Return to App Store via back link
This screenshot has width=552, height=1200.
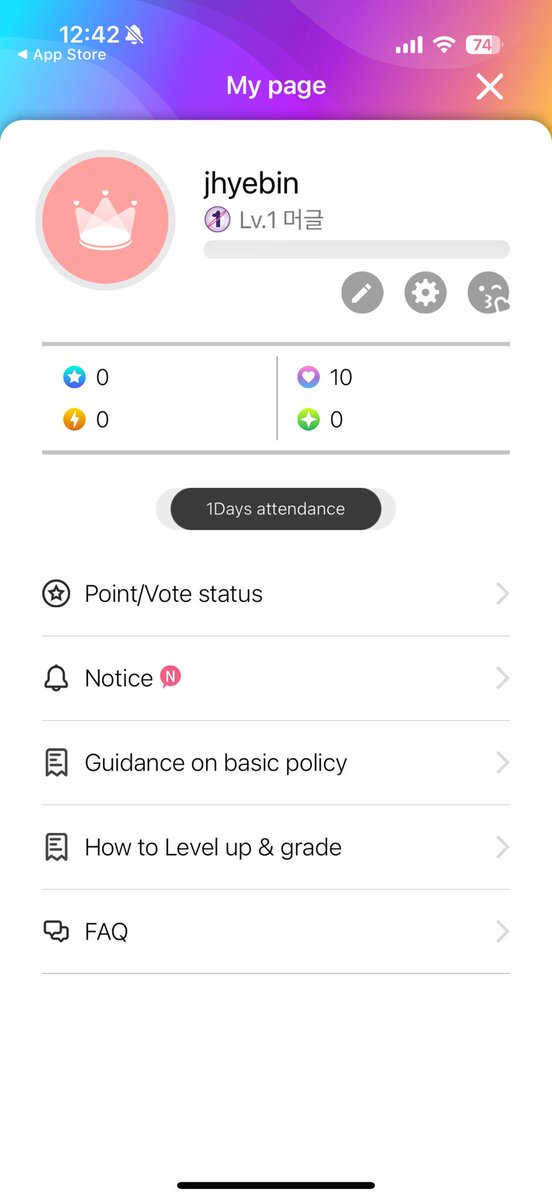tap(62, 55)
